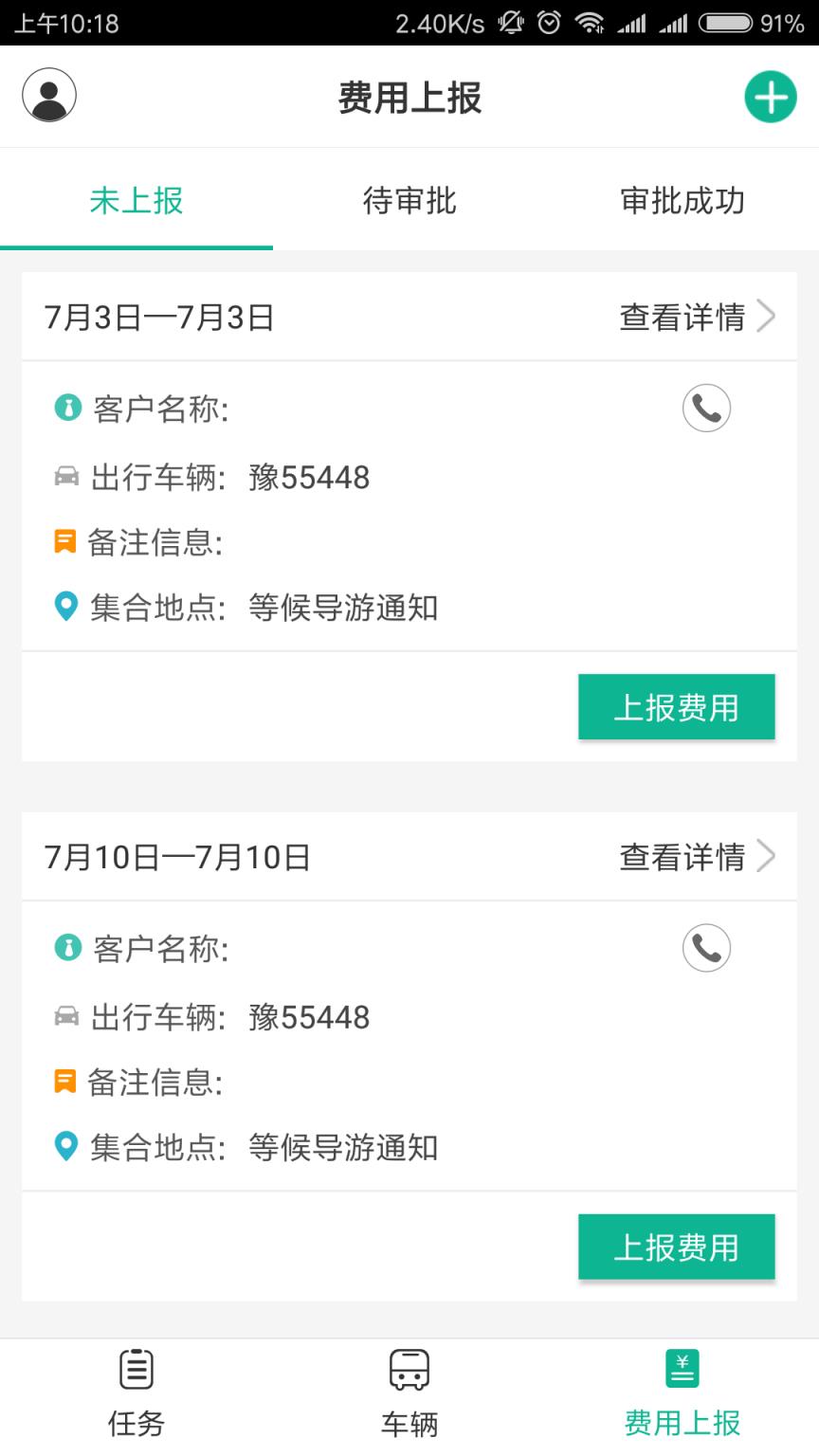Screen dimensions: 819x1456
Task: Click the location pin icon beside 等候导游通知
Action: coord(64,608)
